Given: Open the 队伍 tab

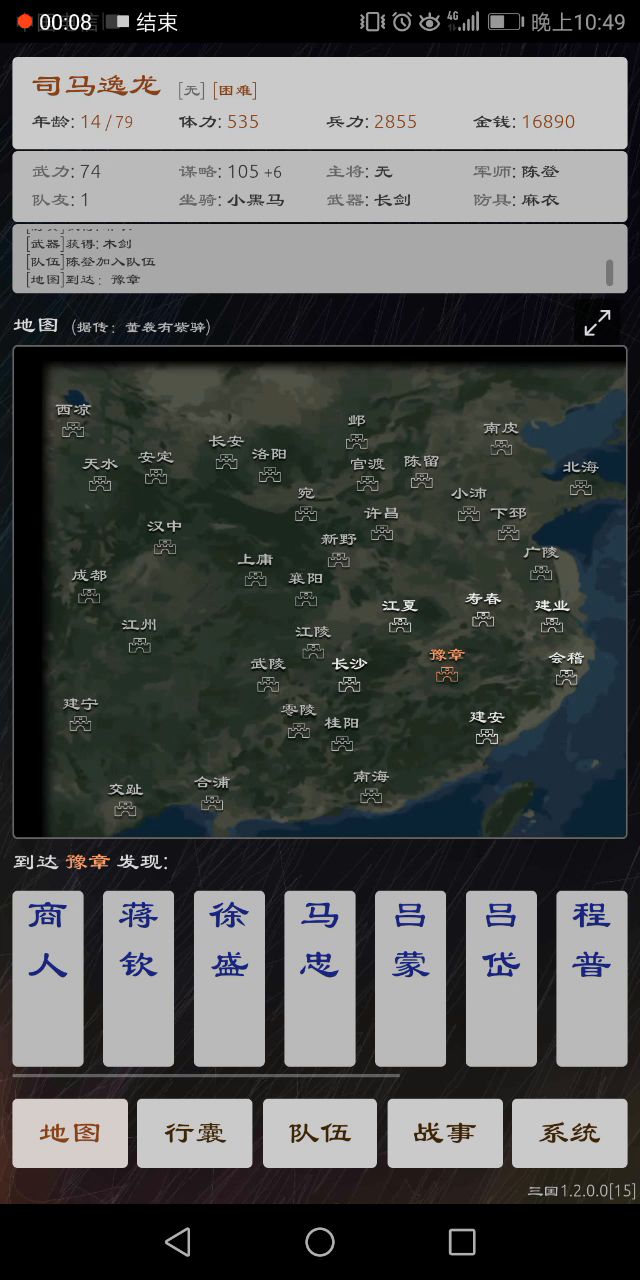Looking at the screenshot, I should [320, 1133].
